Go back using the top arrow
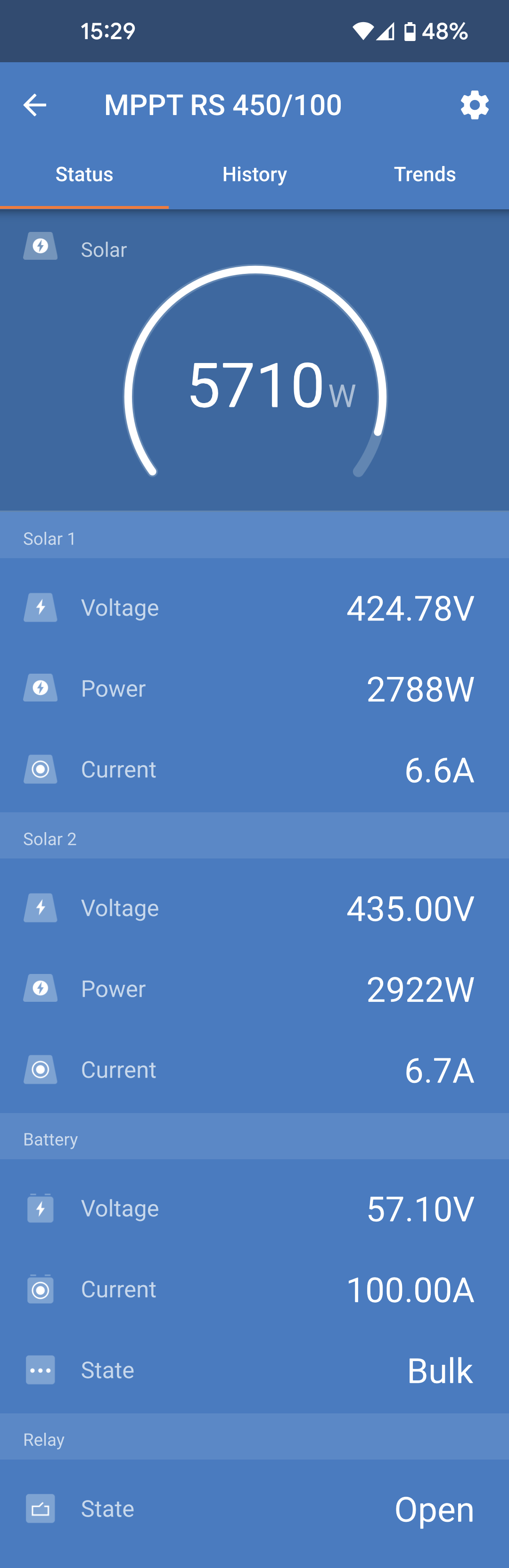 click(35, 105)
